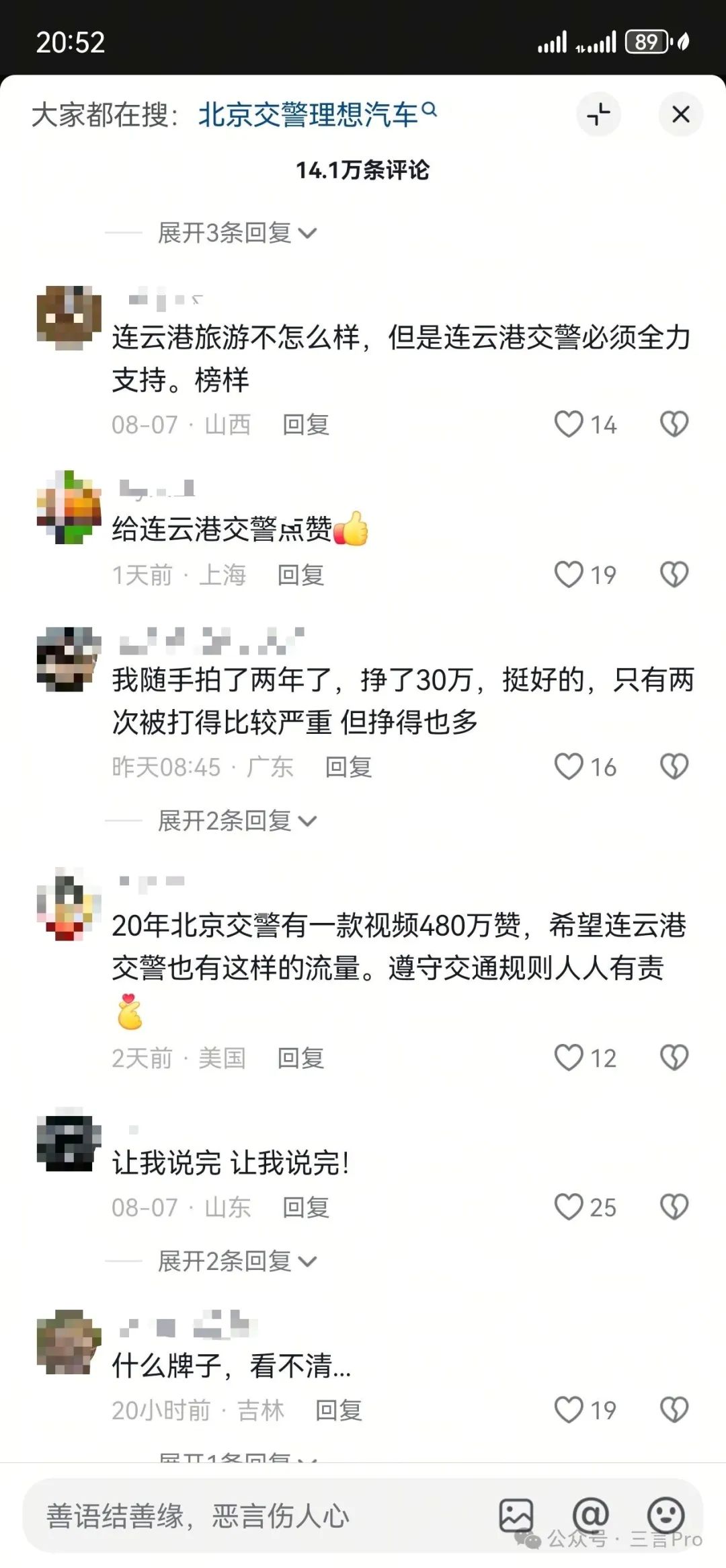Viewport: 726px width, 1568px height.
Task: Close the comments panel
Action: click(x=681, y=114)
